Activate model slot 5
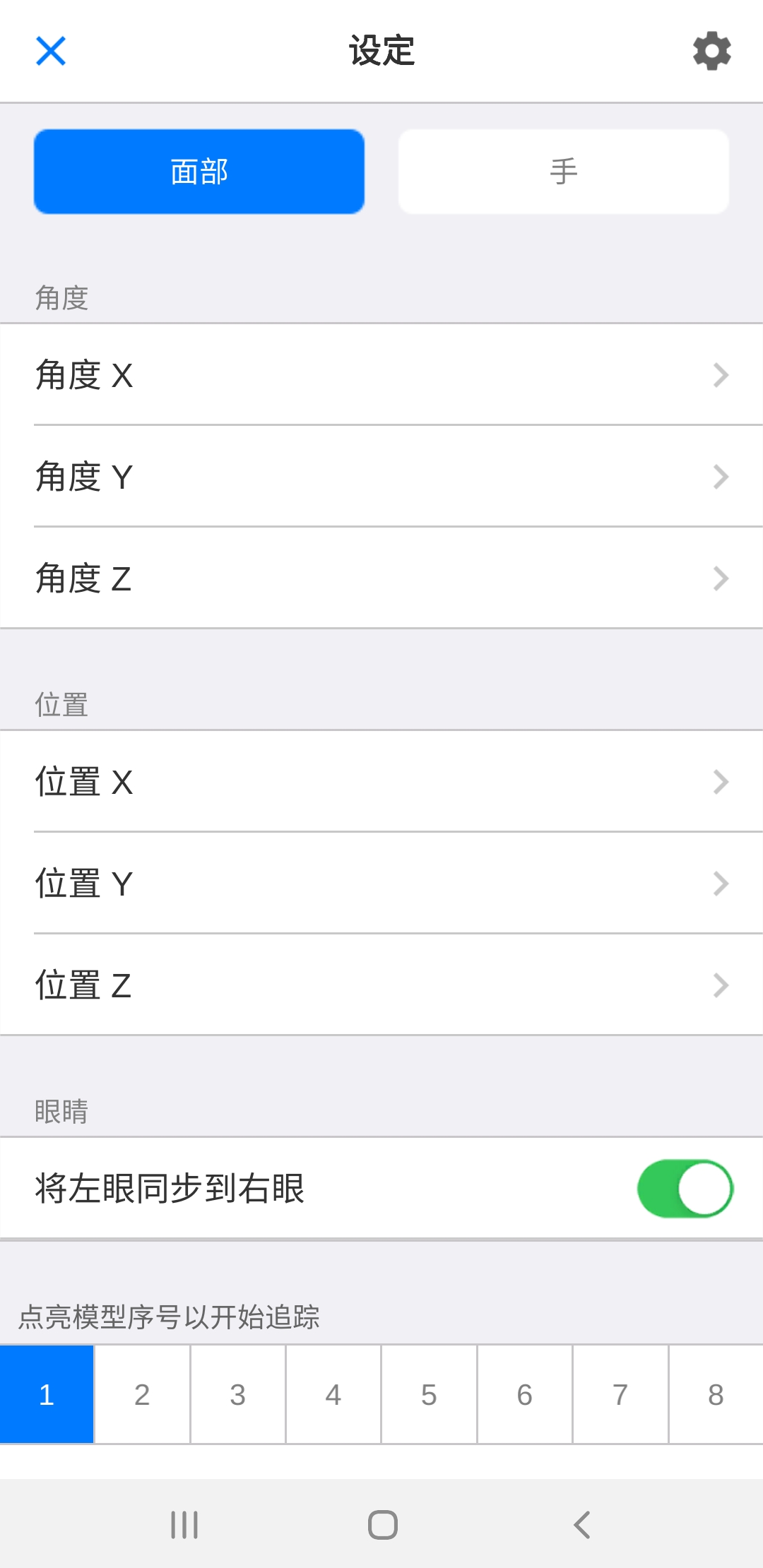Screen dimensions: 763x1568 (x=429, y=1394)
